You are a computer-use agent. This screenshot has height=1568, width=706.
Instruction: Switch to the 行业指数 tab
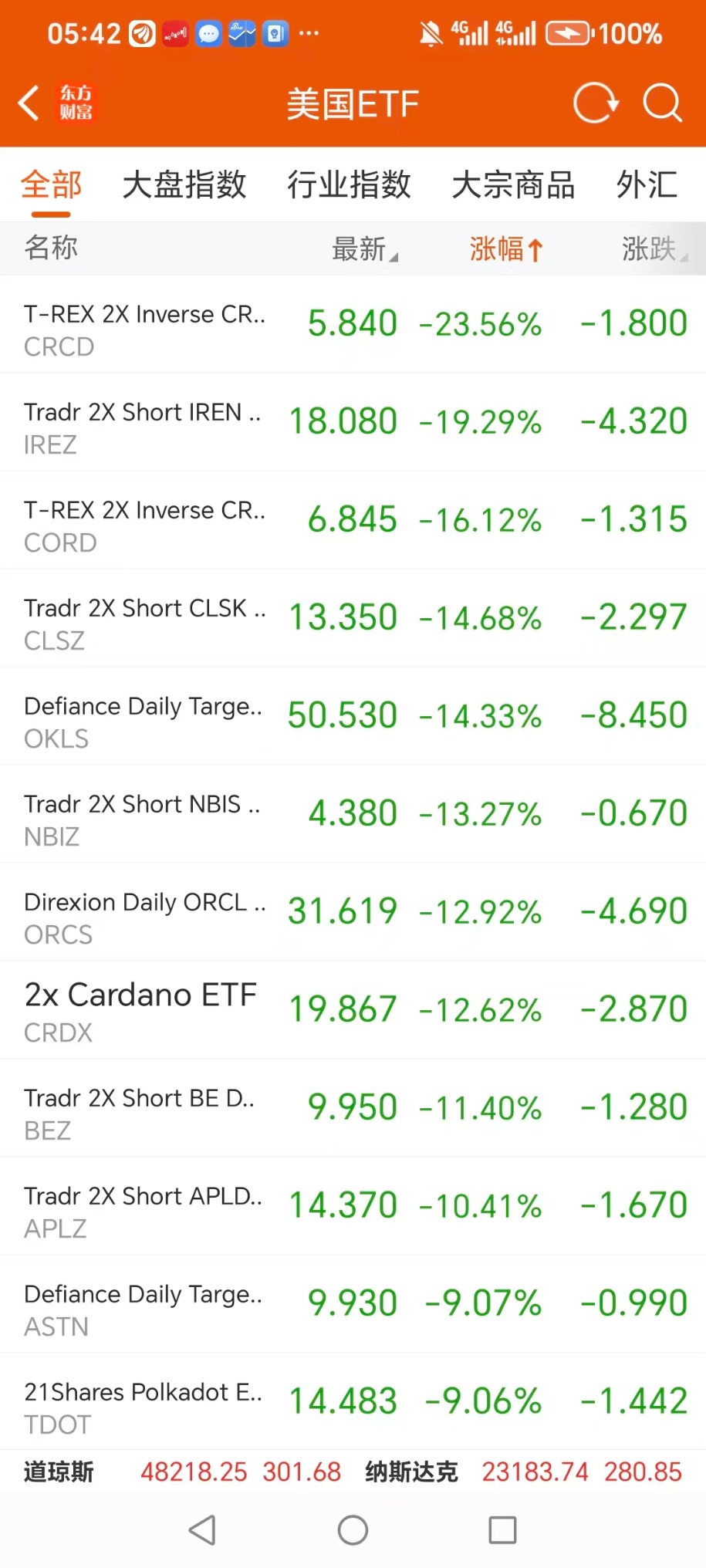tap(349, 185)
